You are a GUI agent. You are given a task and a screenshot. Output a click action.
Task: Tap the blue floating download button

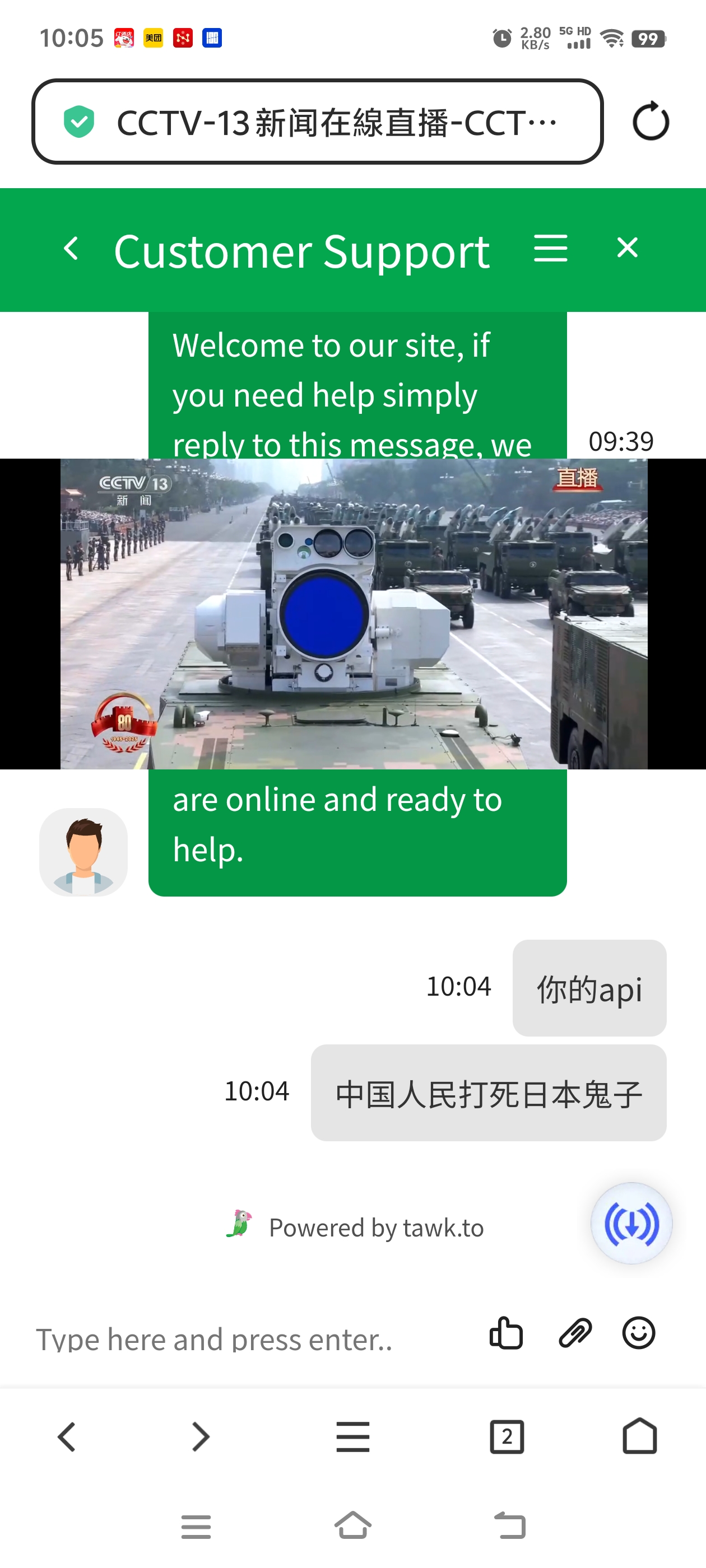tap(631, 1224)
